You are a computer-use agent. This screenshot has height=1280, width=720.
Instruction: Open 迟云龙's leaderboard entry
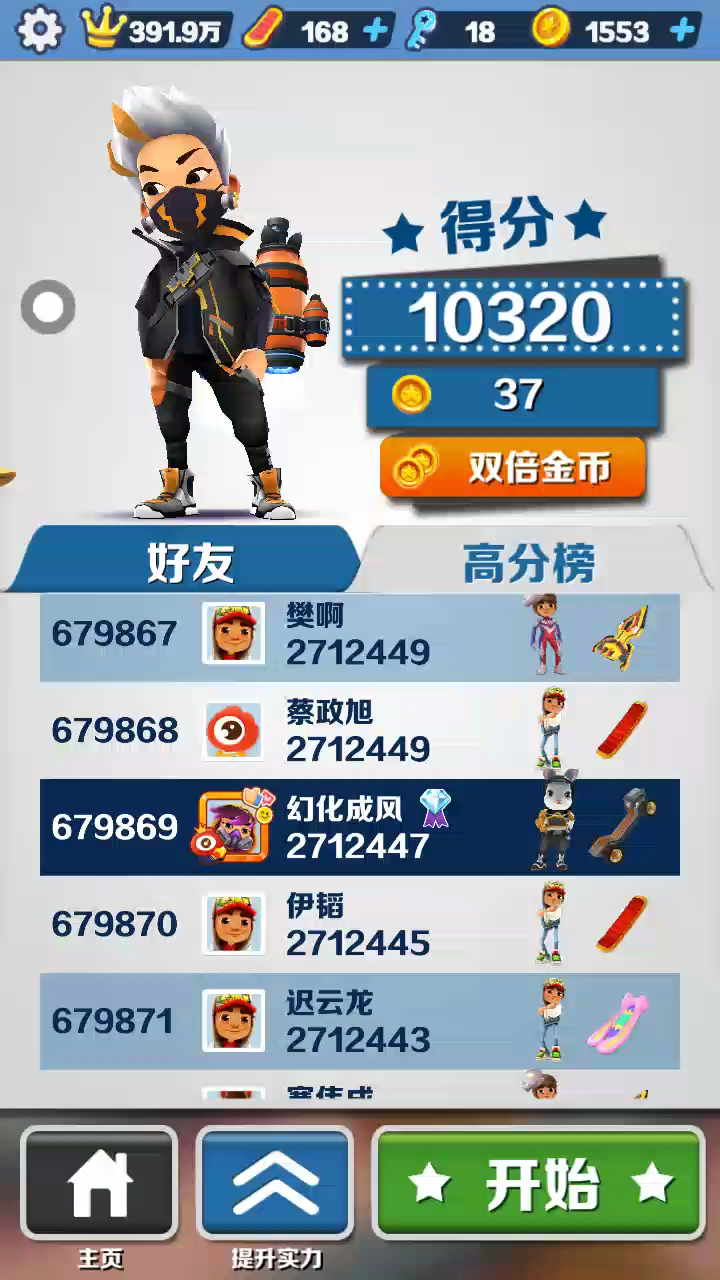[360, 1020]
